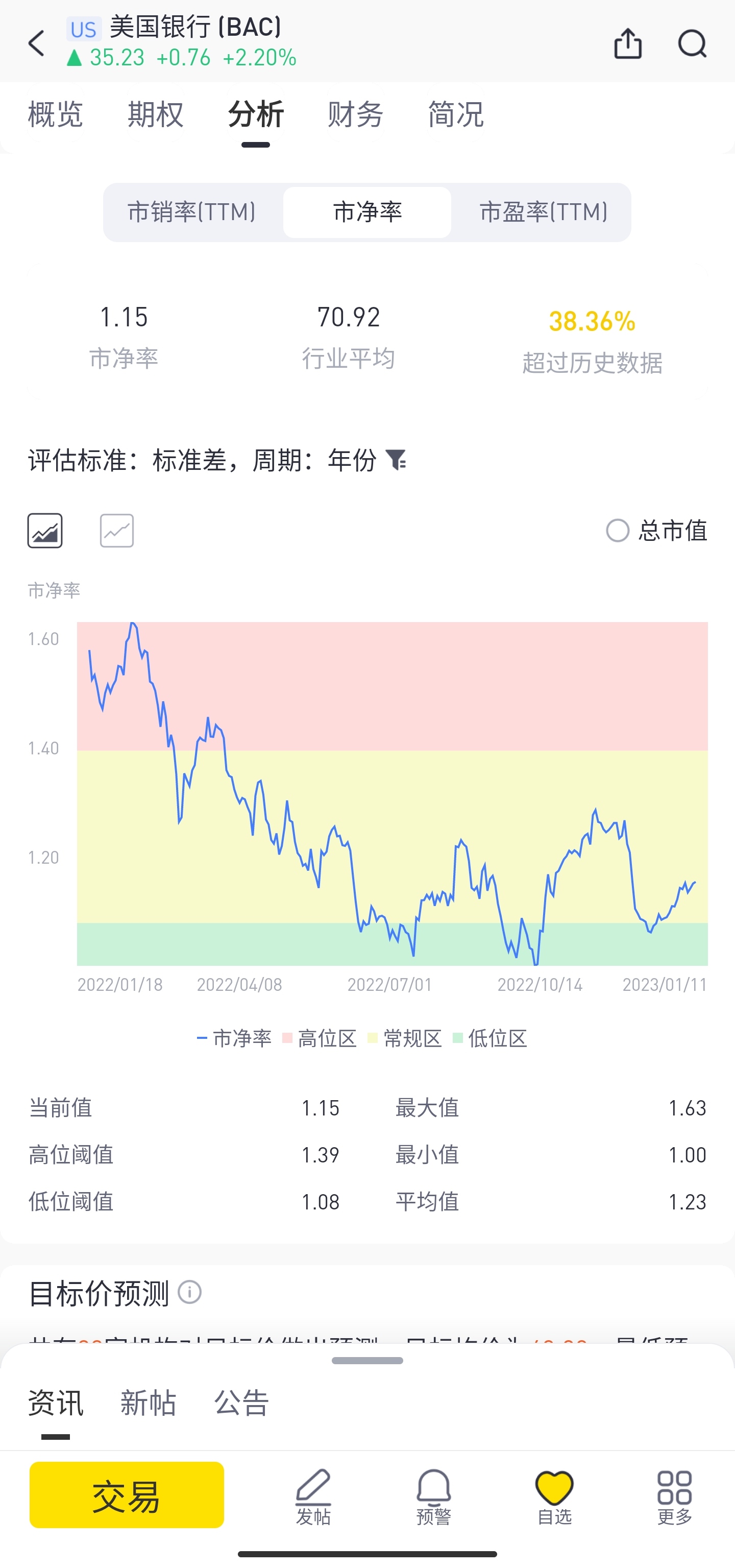Screen dimensions: 735x1568
Task: Switch to the 新帖 tab
Action: 148,1403
